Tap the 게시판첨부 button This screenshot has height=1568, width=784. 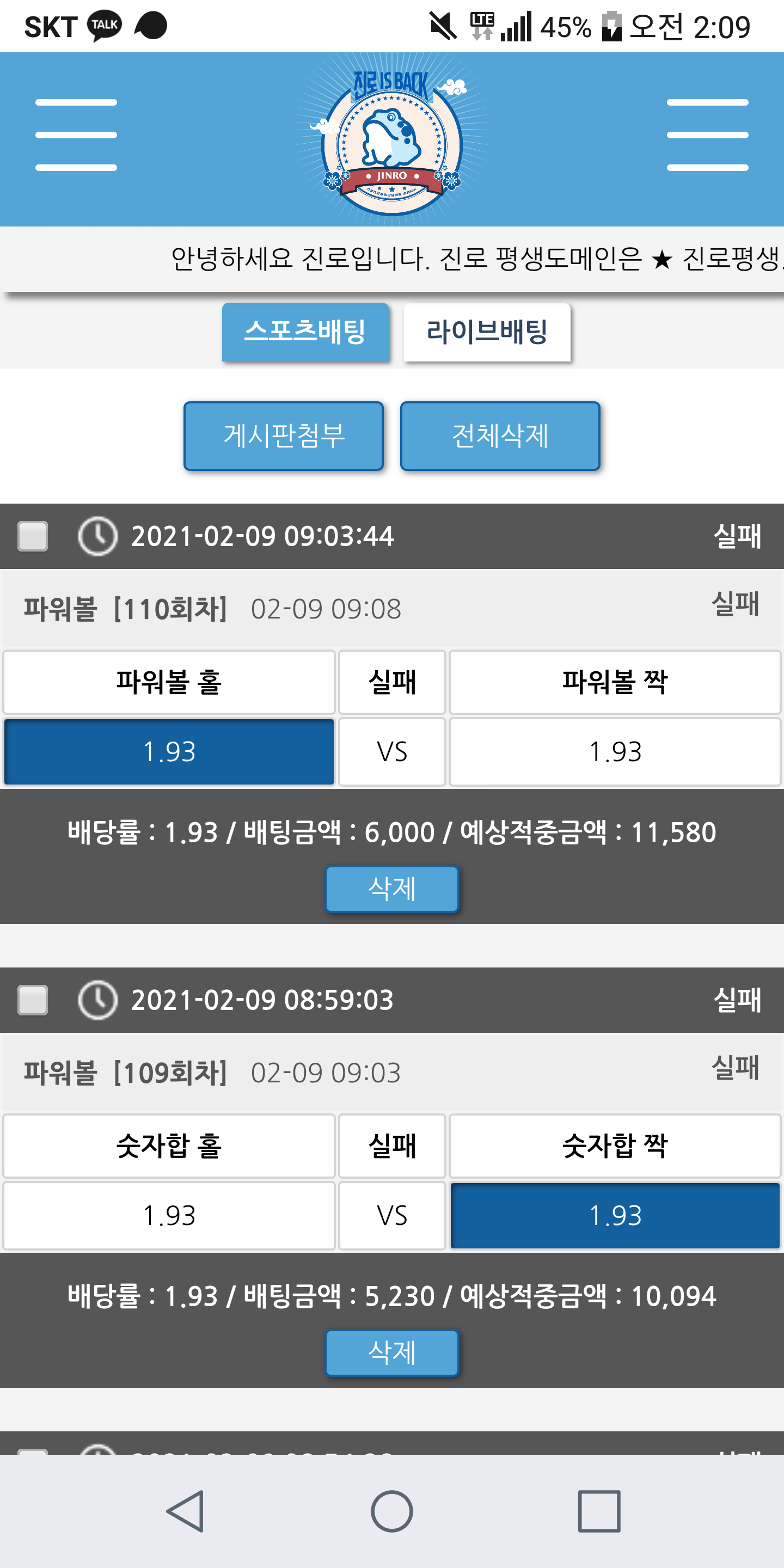pos(284,436)
